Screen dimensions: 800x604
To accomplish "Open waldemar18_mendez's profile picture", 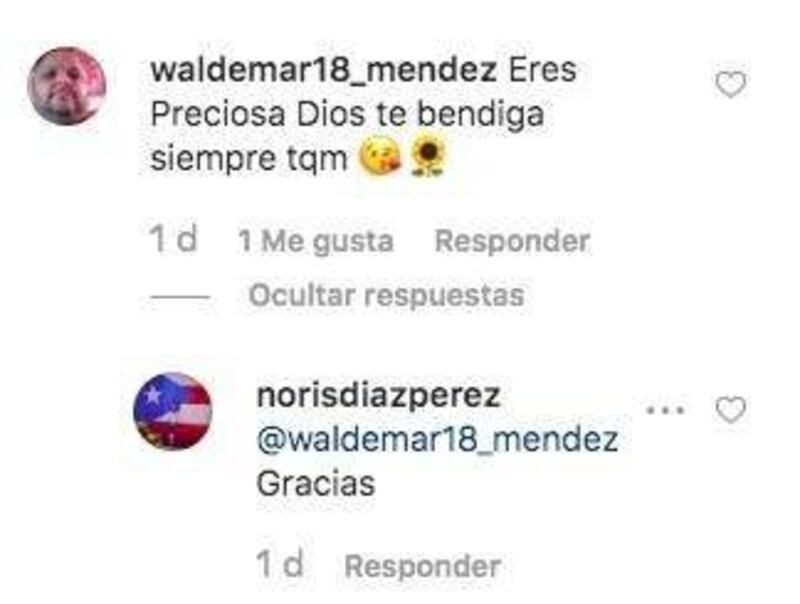I will coord(67,86).
